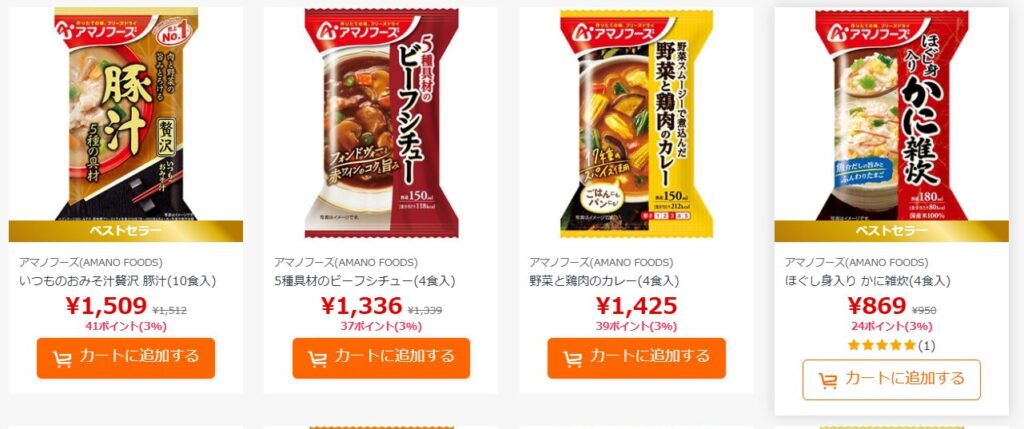Open the いつものおみそ汁贅沢 豚汁(10食入) title link

pyautogui.click(x=118, y=281)
